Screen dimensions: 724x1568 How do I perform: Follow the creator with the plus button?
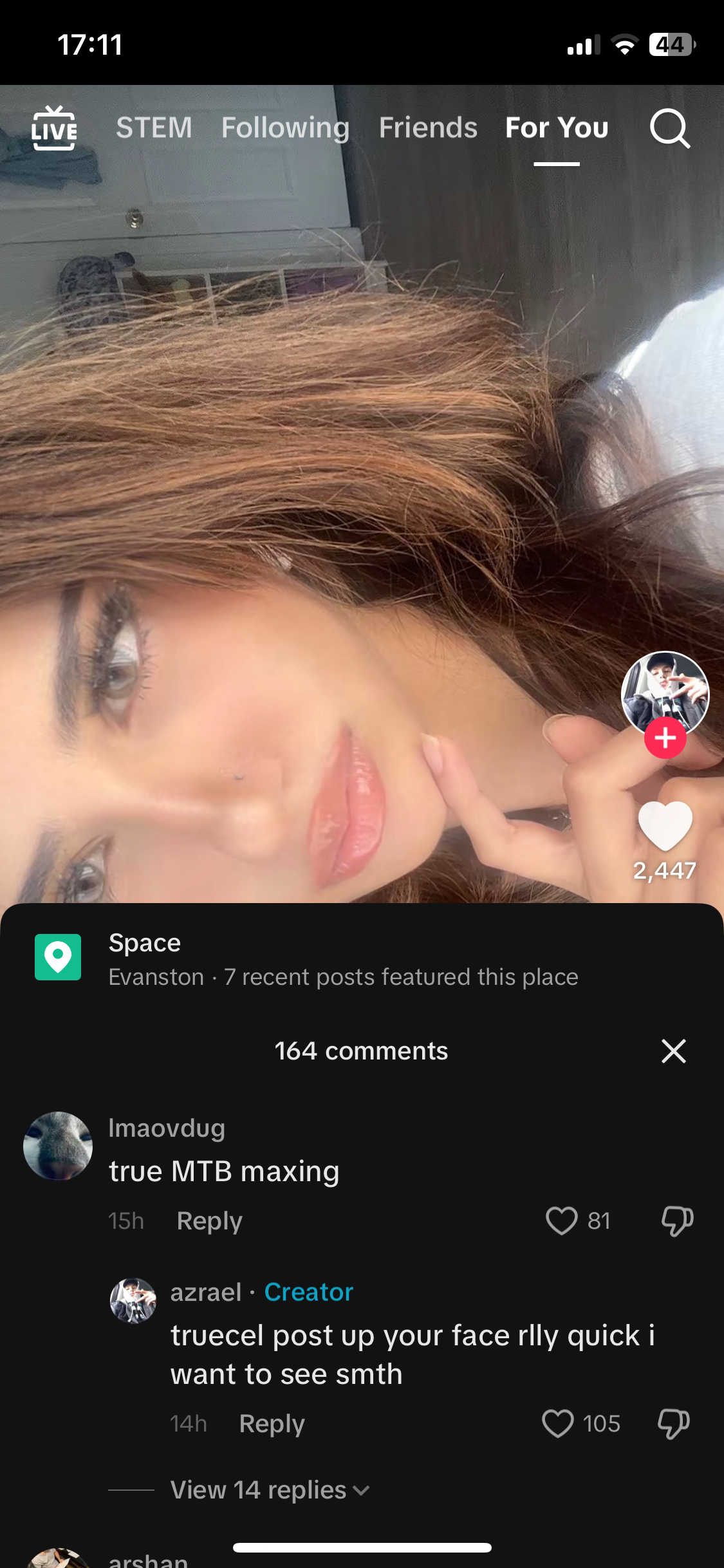pyautogui.click(x=665, y=738)
